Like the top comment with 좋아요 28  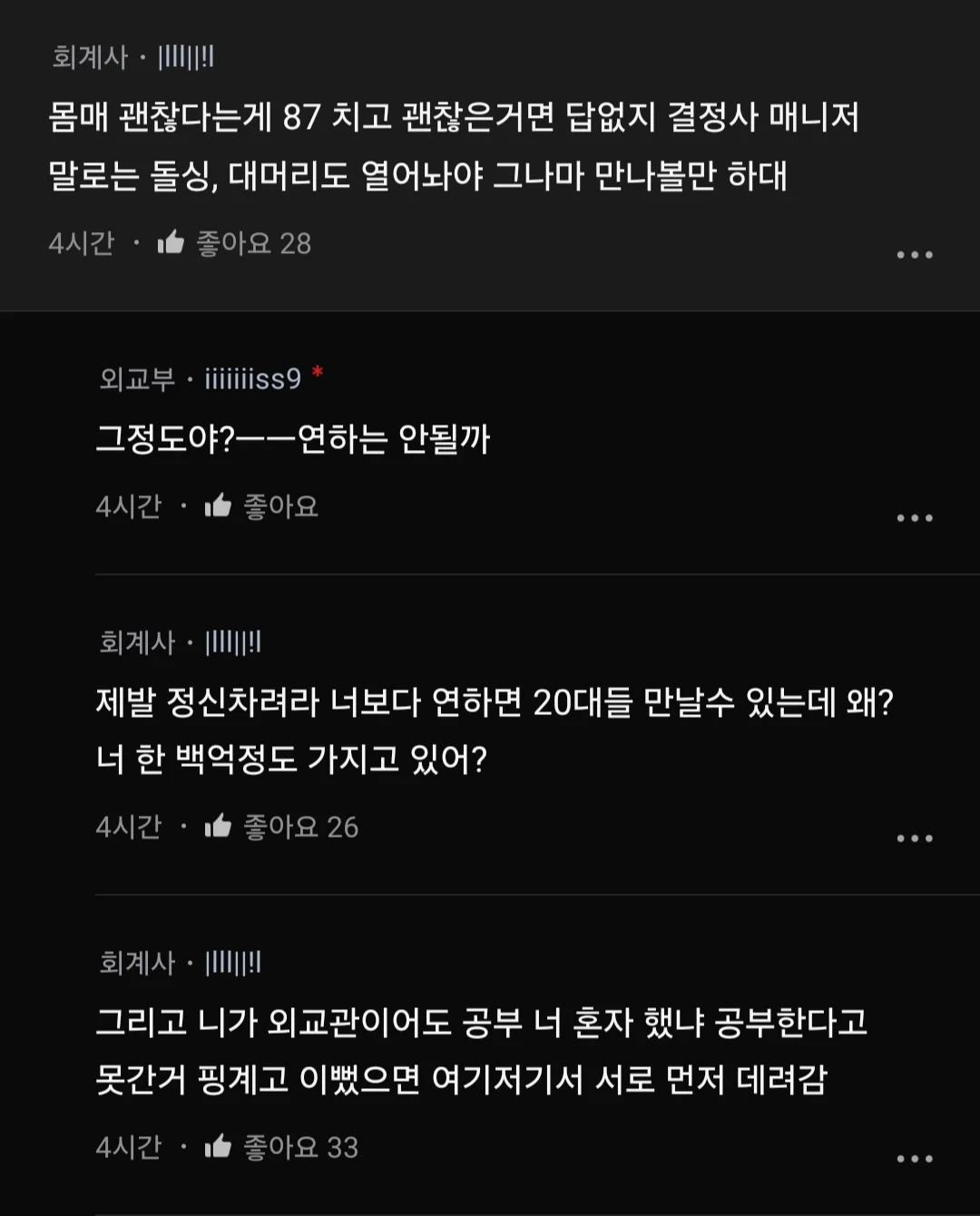[171, 242]
